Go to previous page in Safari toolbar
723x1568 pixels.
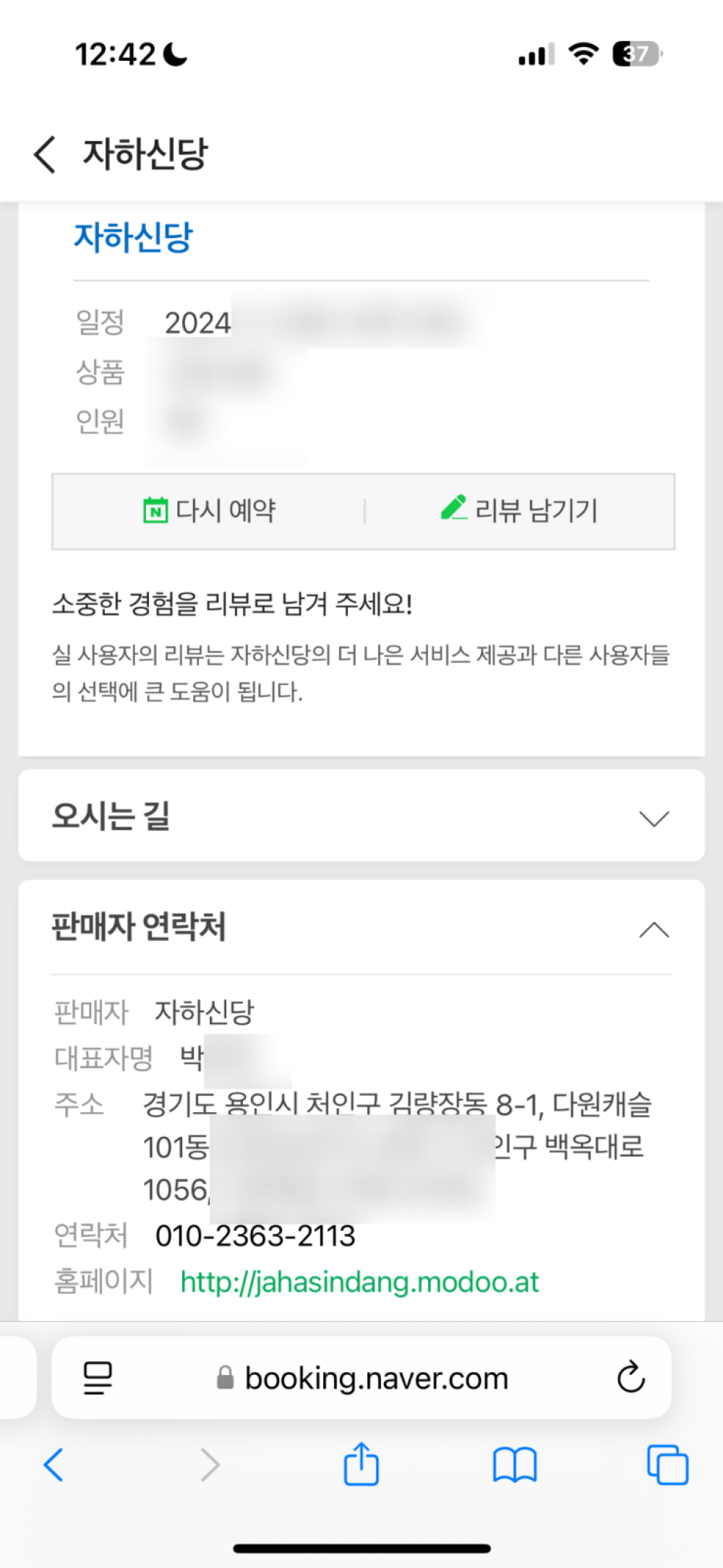[54, 1465]
